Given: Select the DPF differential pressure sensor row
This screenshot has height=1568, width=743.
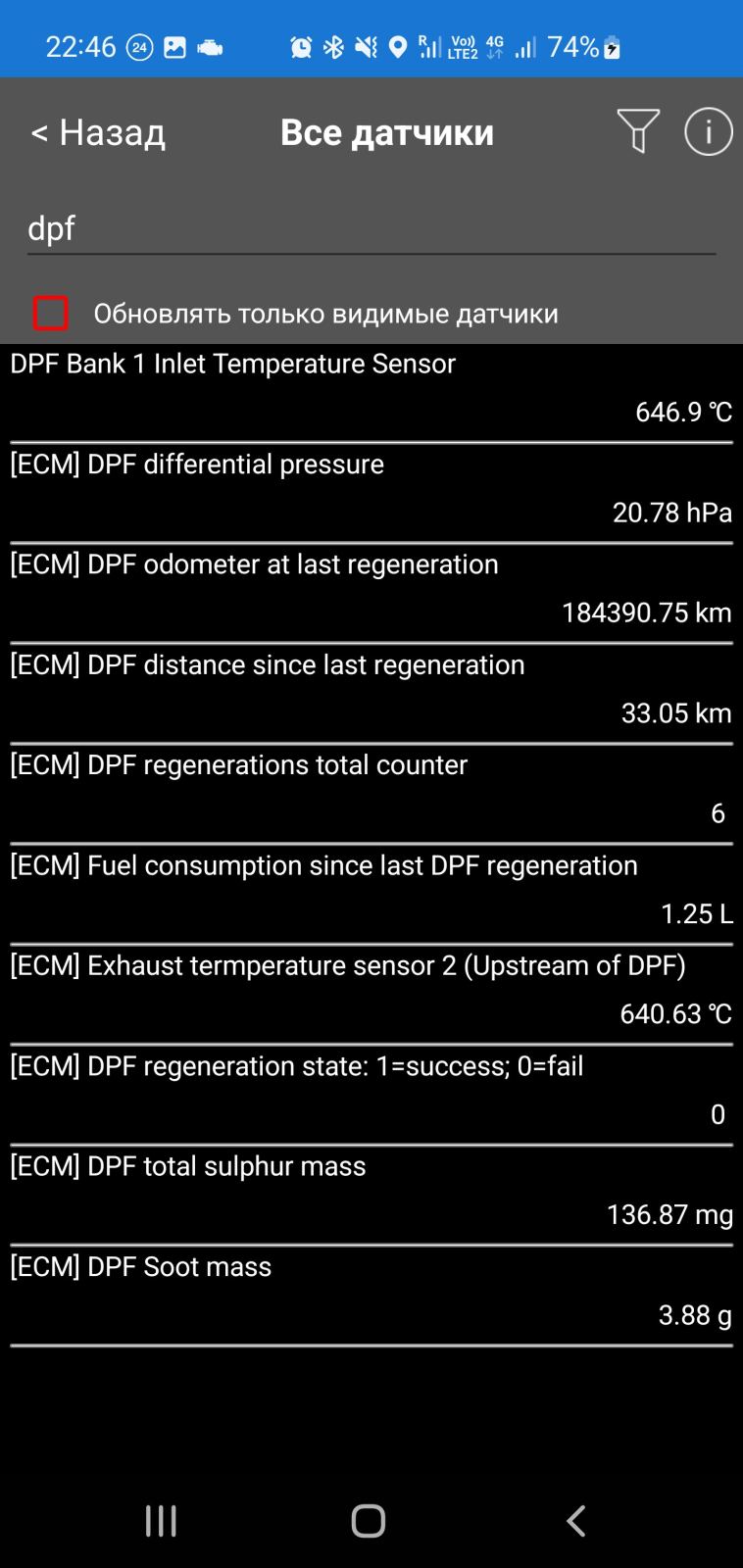Looking at the screenshot, I should (x=371, y=489).
